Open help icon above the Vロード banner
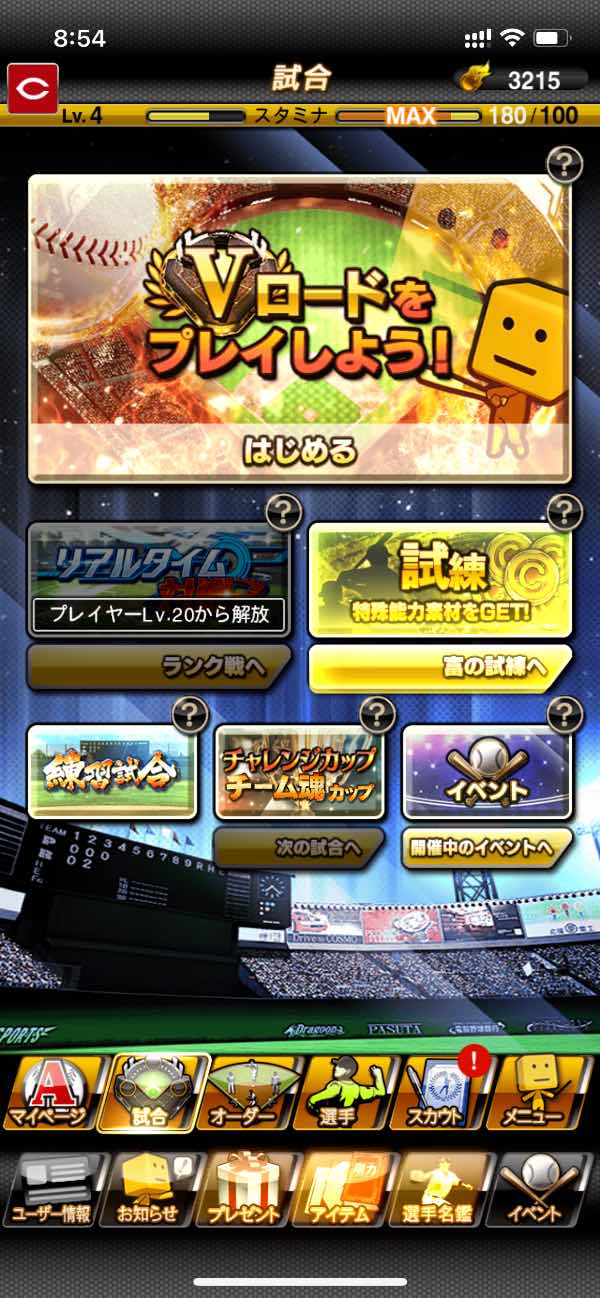Image resolution: width=600 pixels, height=1298 pixels. coord(565,163)
